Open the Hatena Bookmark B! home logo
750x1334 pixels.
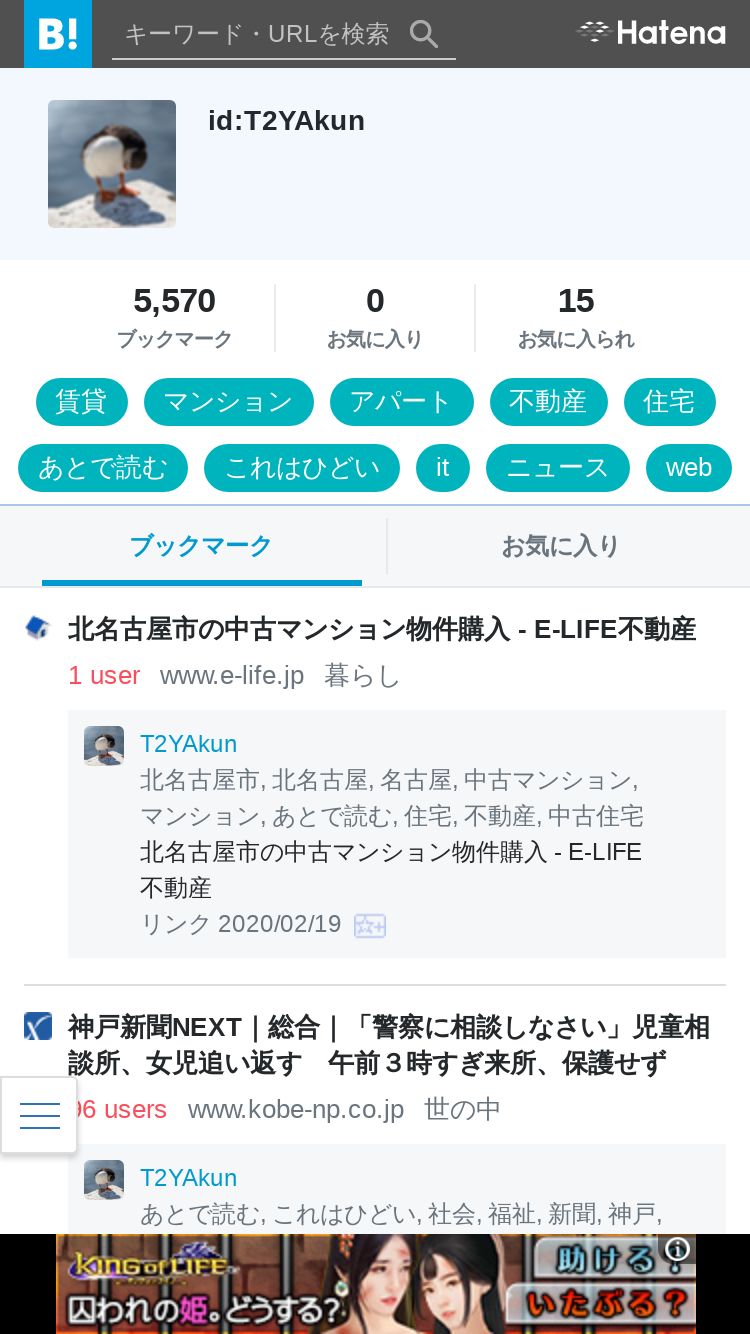pos(58,34)
